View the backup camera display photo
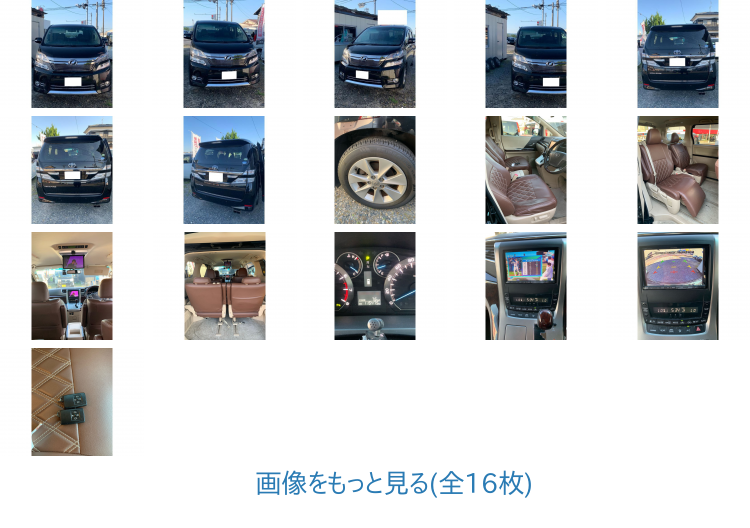 (x=677, y=286)
